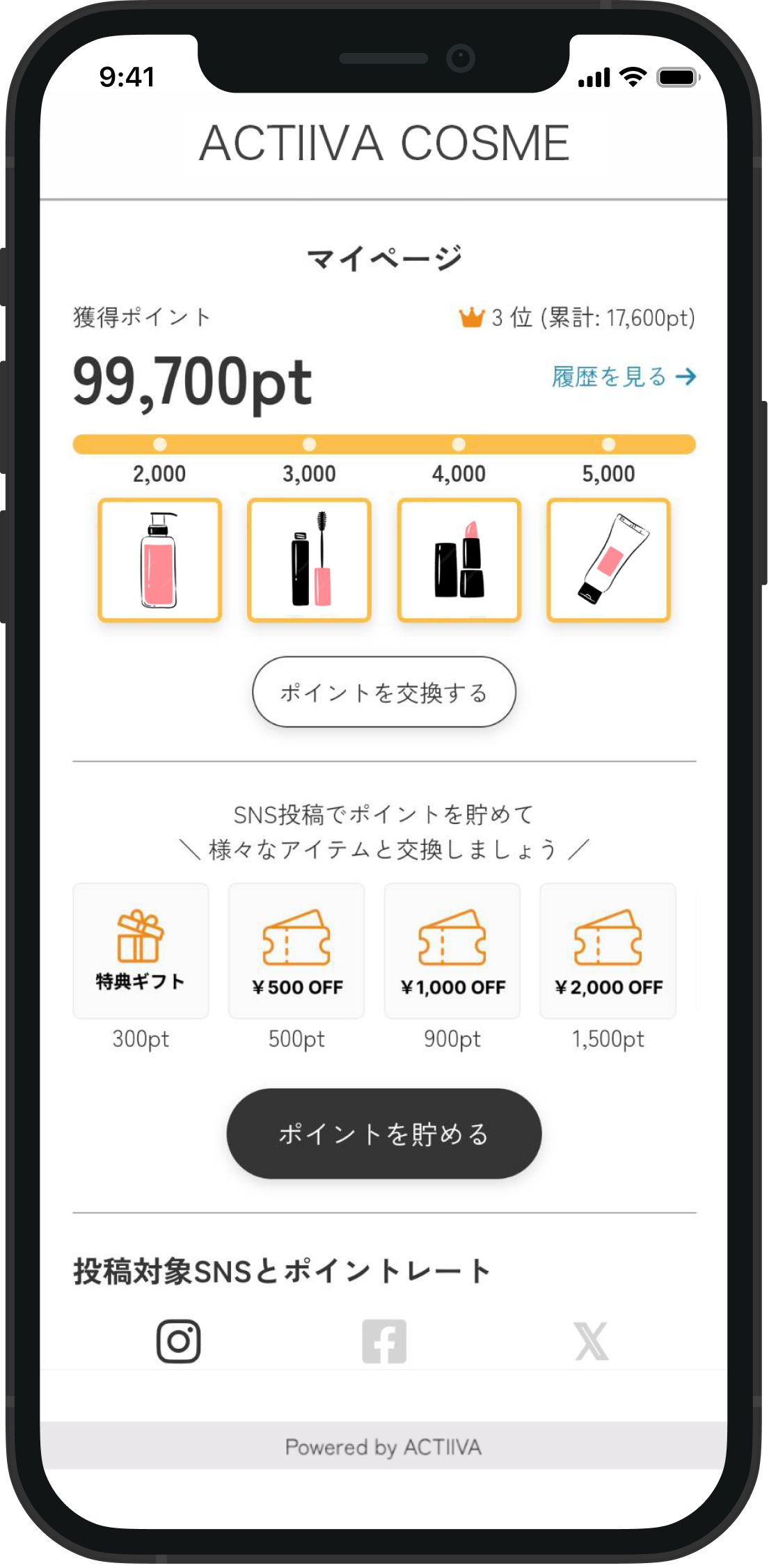The height and width of the screenshot is (1568, 769).
Task: Open the 特典ギフト 300pt card
Action: pyautogui.click(x=141, y=951)
